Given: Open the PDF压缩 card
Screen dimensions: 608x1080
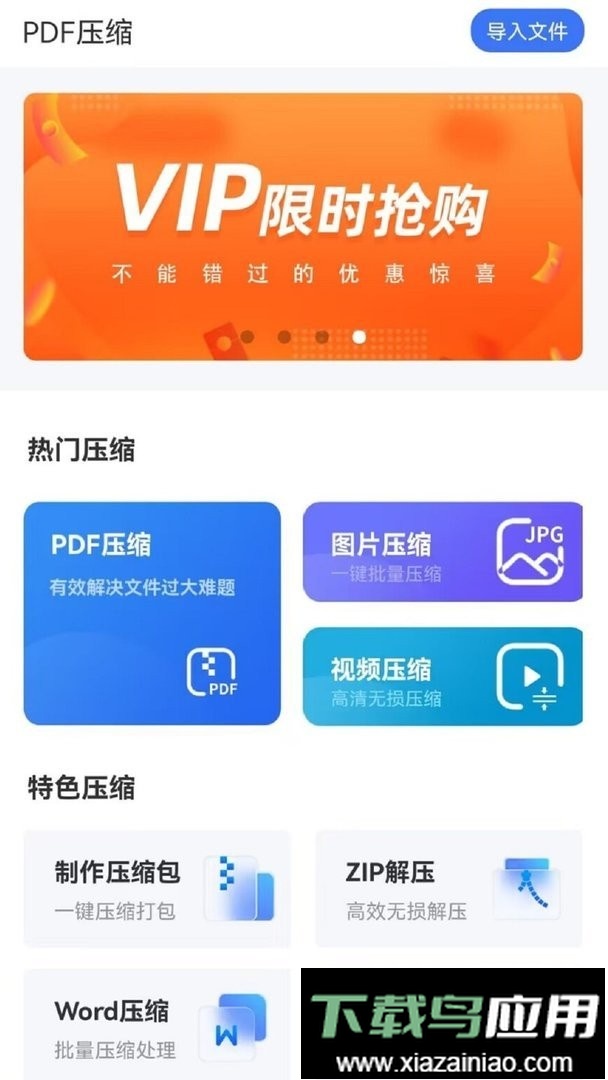Looking at the screenshot, I should 152,612.
